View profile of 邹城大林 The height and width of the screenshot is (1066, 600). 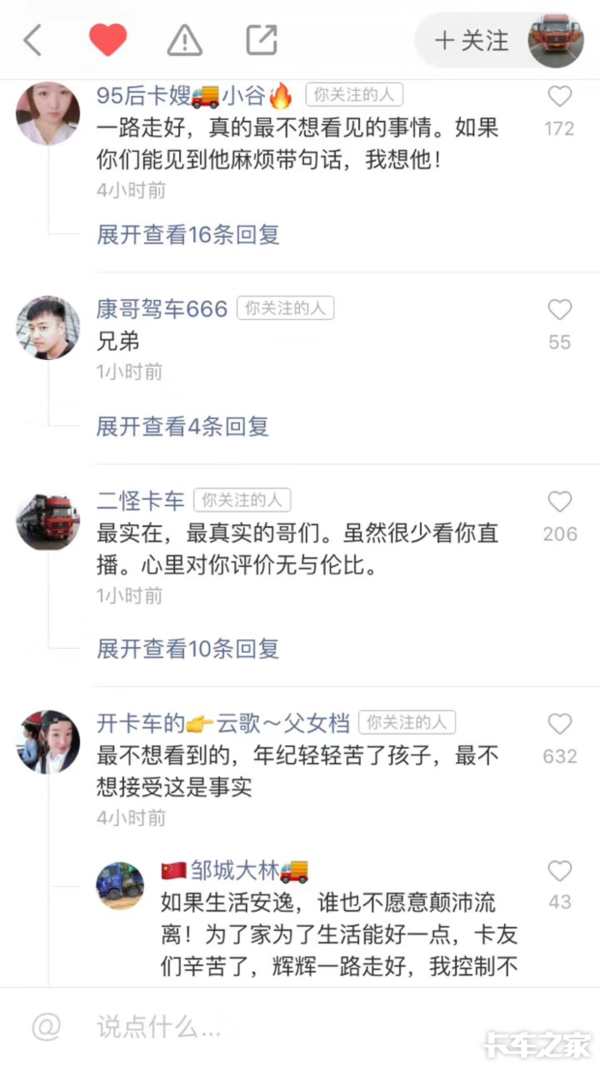[x=119, y=886]
